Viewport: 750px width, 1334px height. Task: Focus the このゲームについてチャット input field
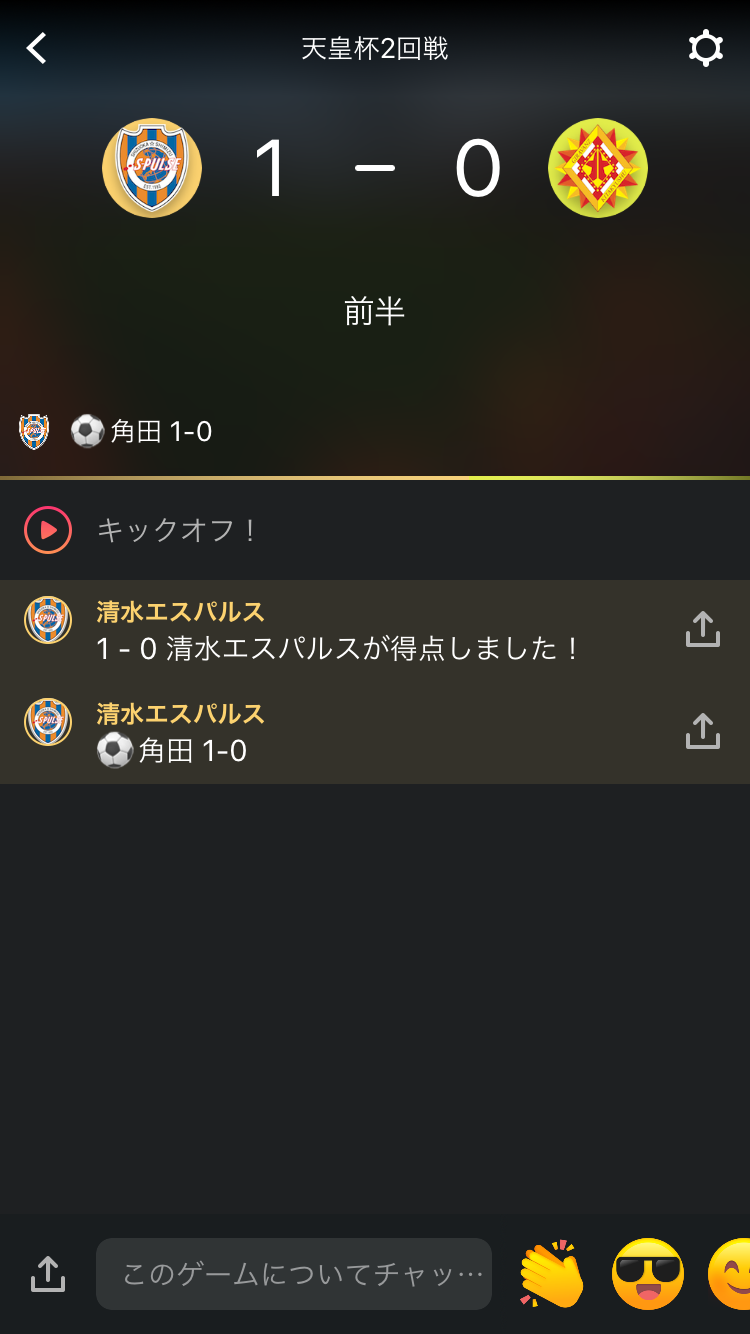coord(294,1274)
